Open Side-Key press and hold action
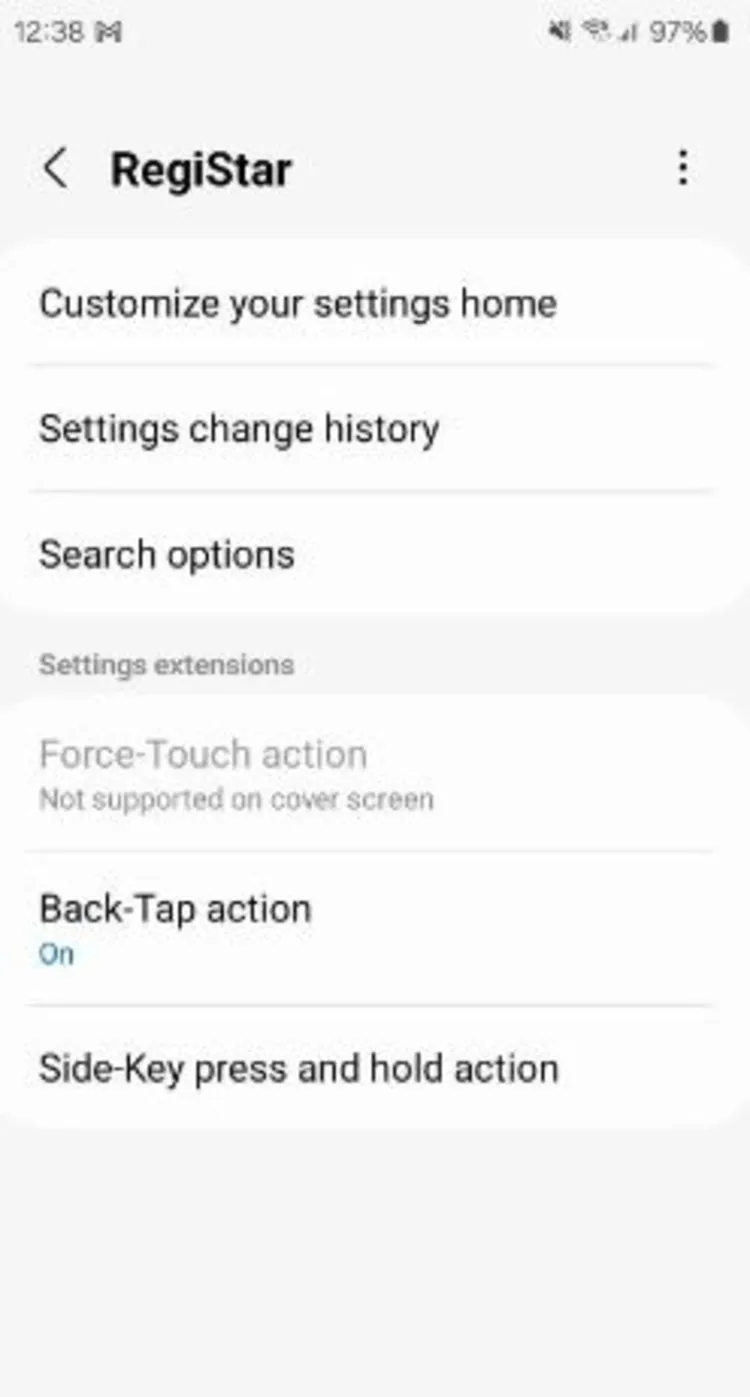 pos(375,1068)
